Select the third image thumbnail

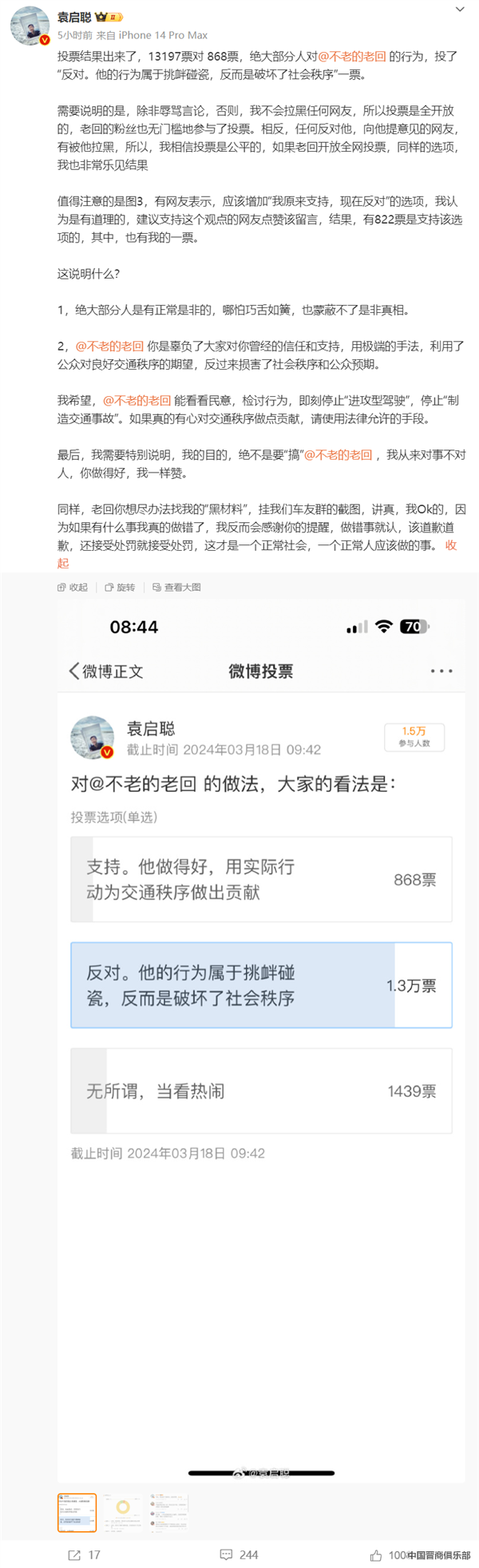[x=168, y=1512]
